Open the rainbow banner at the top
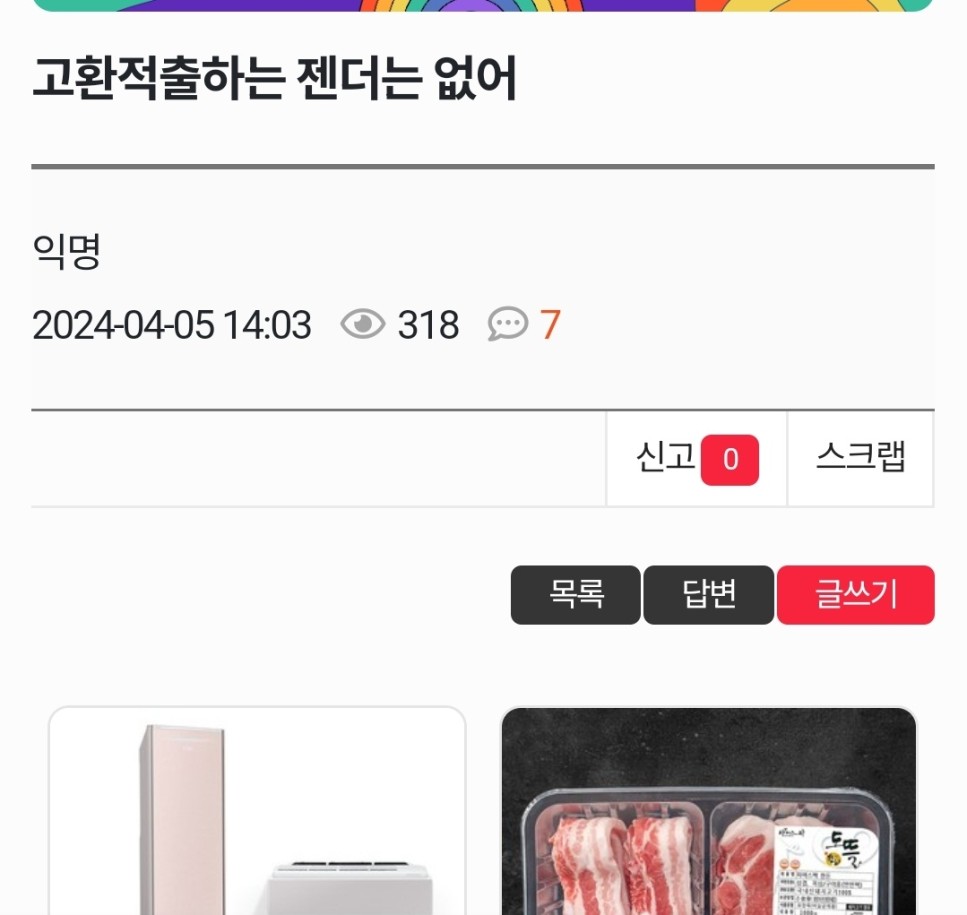Screen dimensions: 967x915 point(482,5)
